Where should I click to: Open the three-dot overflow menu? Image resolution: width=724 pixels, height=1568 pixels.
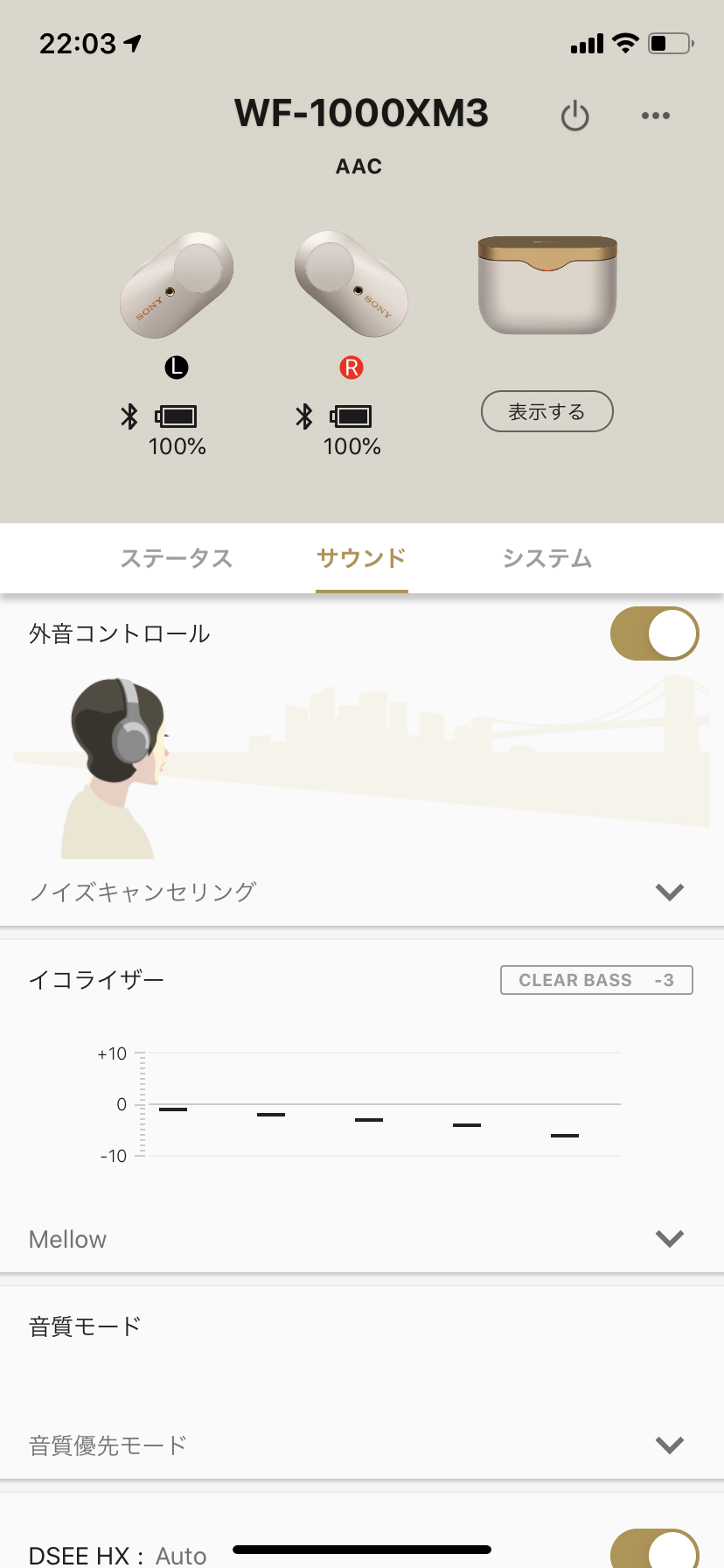tap(655, 115)
